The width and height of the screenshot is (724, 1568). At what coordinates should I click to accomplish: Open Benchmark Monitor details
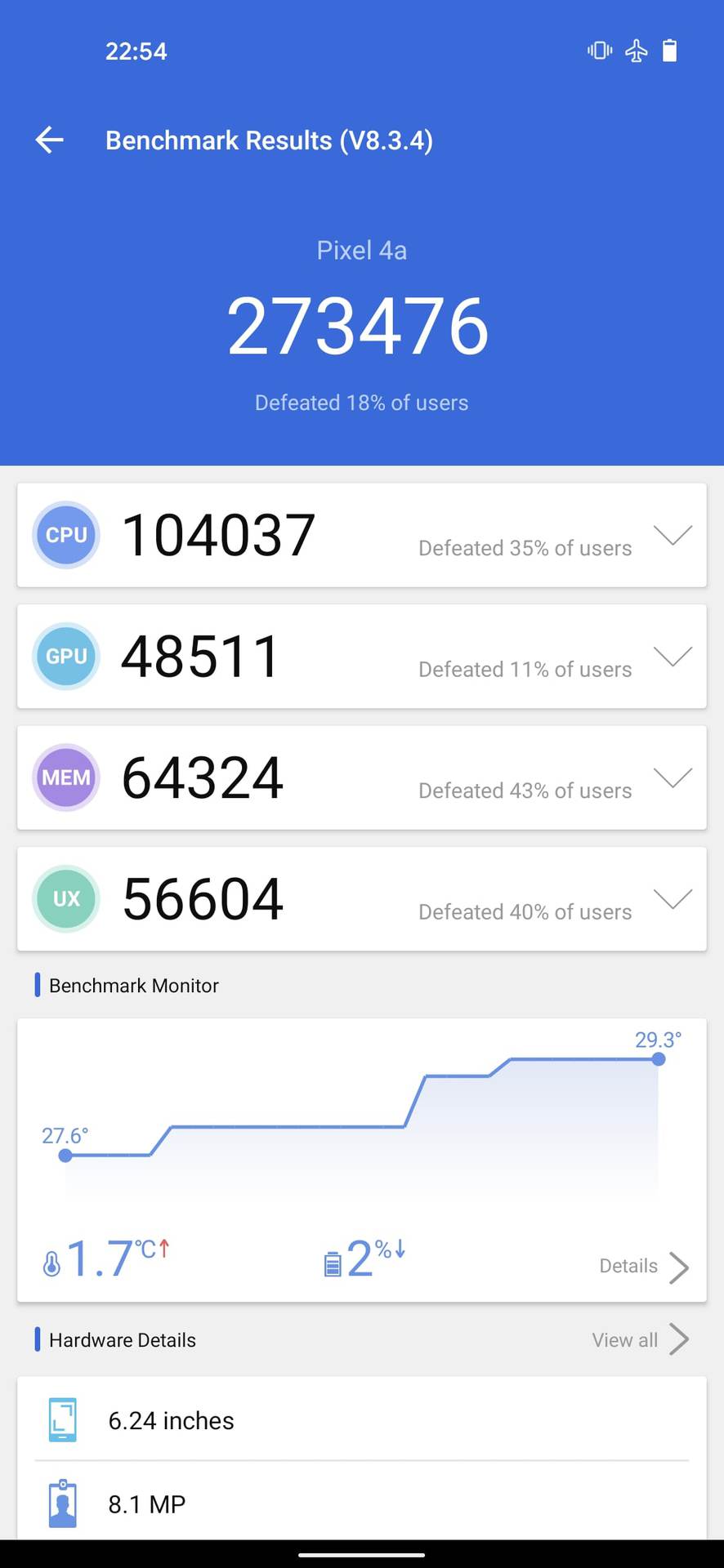[643, 1267]
